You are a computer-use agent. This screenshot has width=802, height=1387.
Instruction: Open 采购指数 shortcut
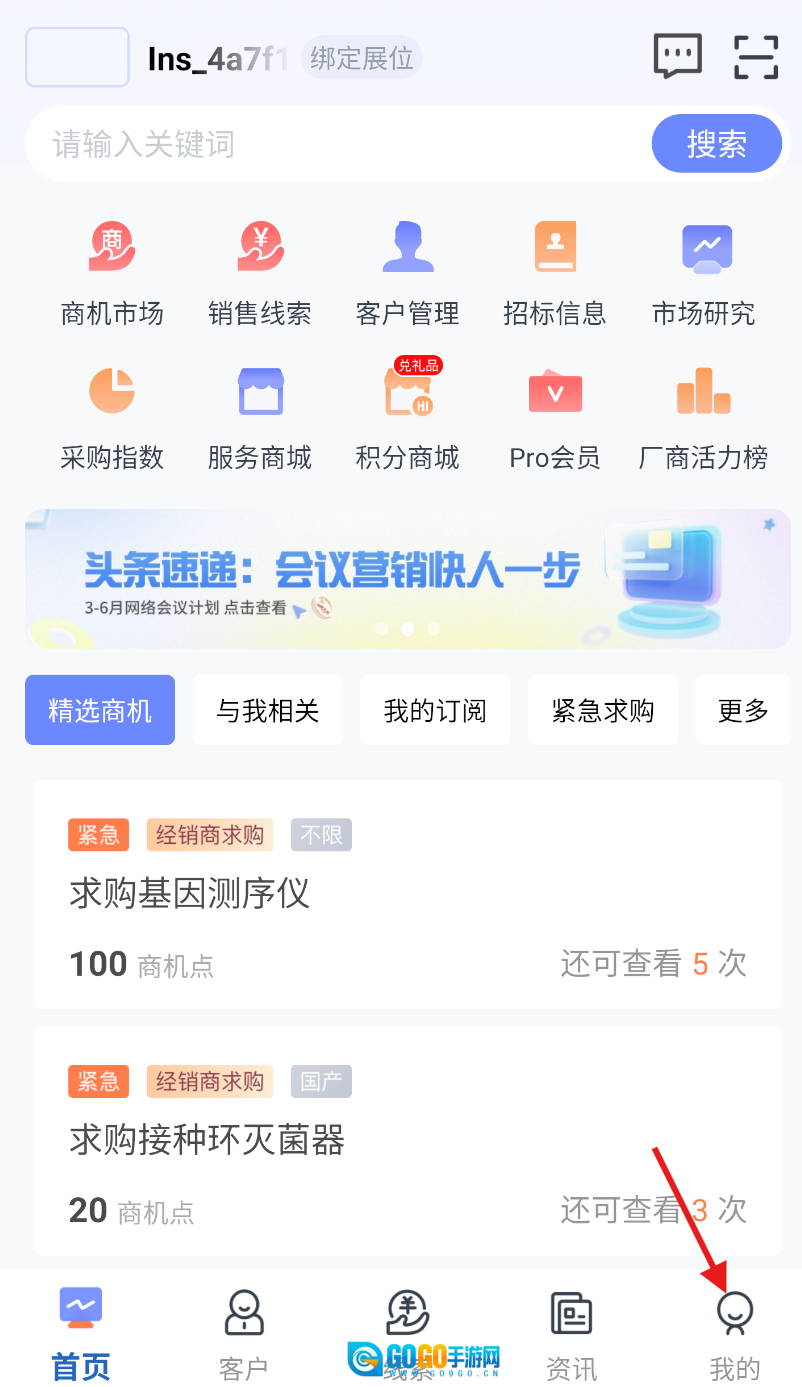(112, 416)
